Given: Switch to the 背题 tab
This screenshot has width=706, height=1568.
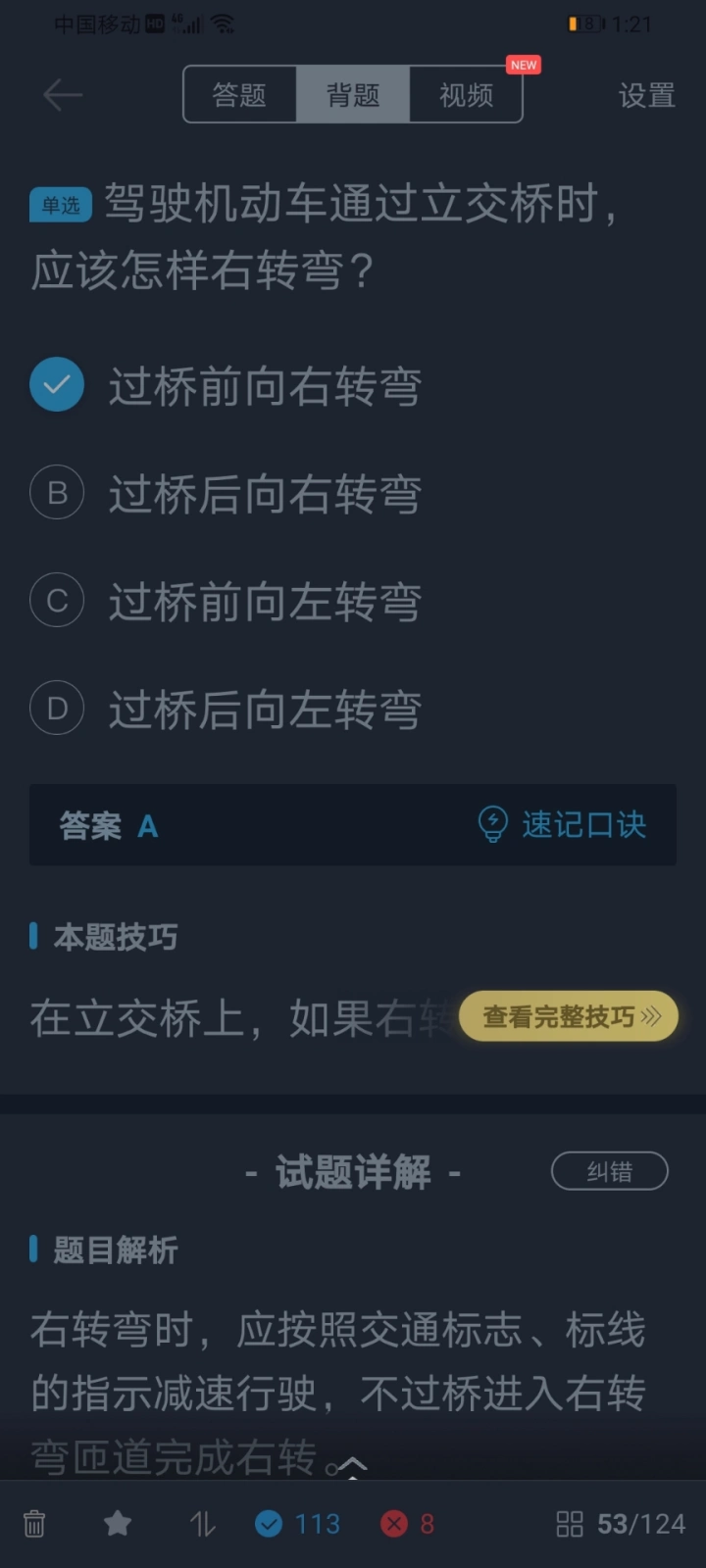Looking at the screenshot, I should coord(353,95).
